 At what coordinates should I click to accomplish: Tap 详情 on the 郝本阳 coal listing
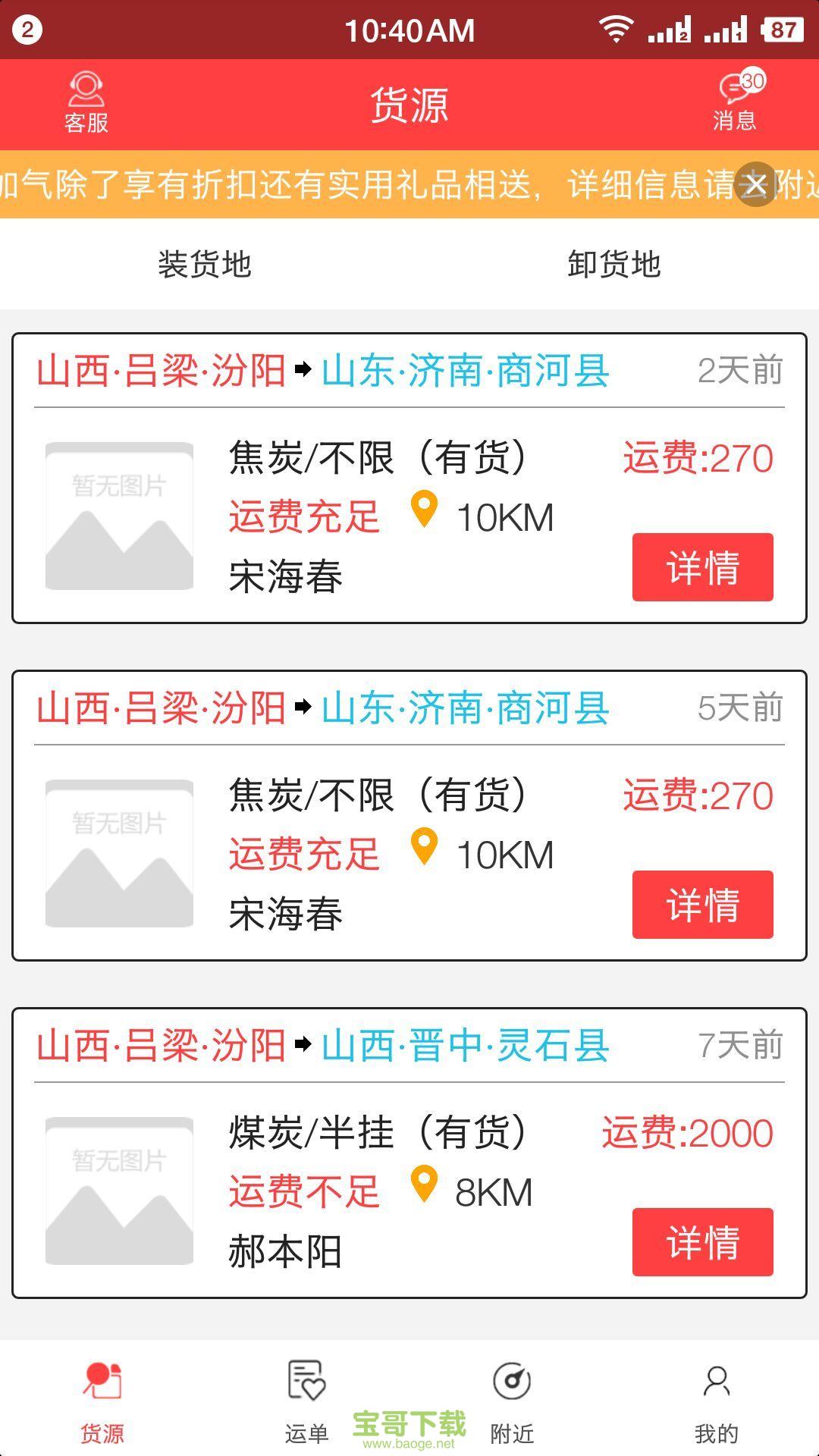pyautogui.click(x=702, y=1241)
